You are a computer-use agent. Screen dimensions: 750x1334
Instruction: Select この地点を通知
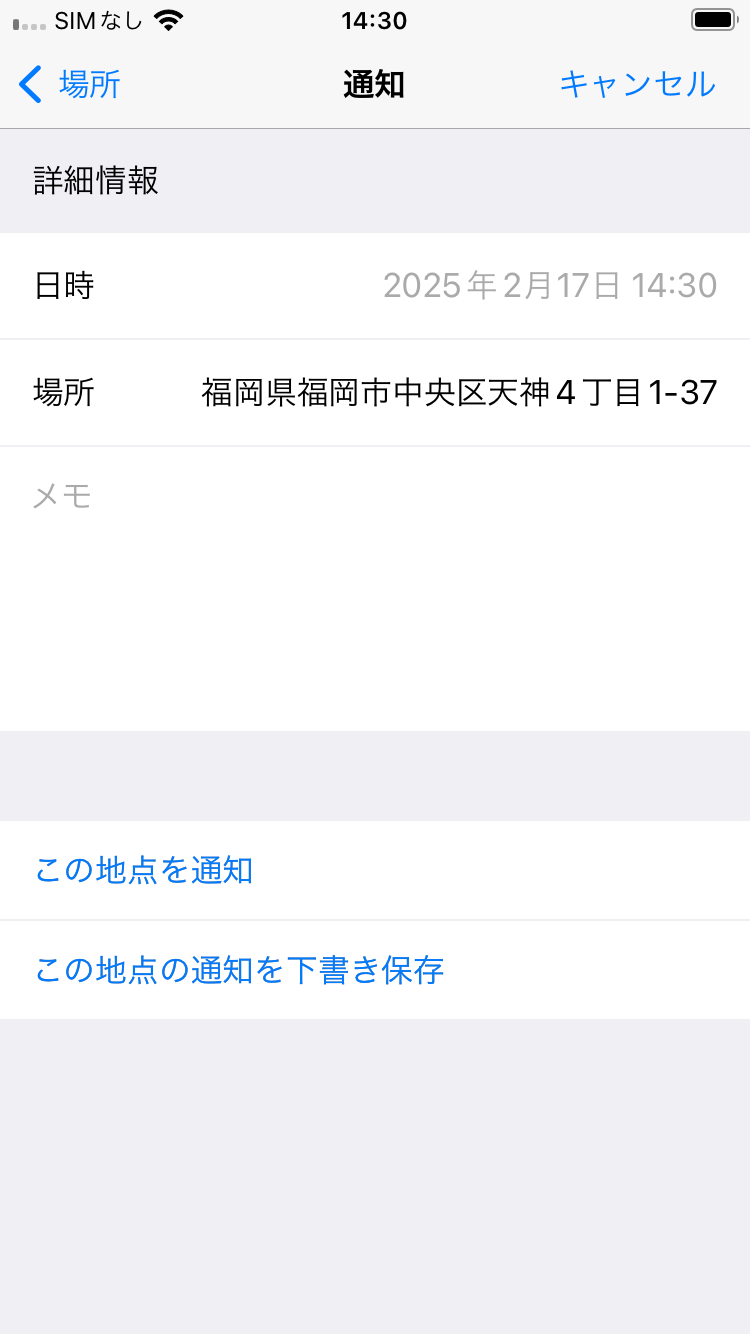tap(375, 870)
